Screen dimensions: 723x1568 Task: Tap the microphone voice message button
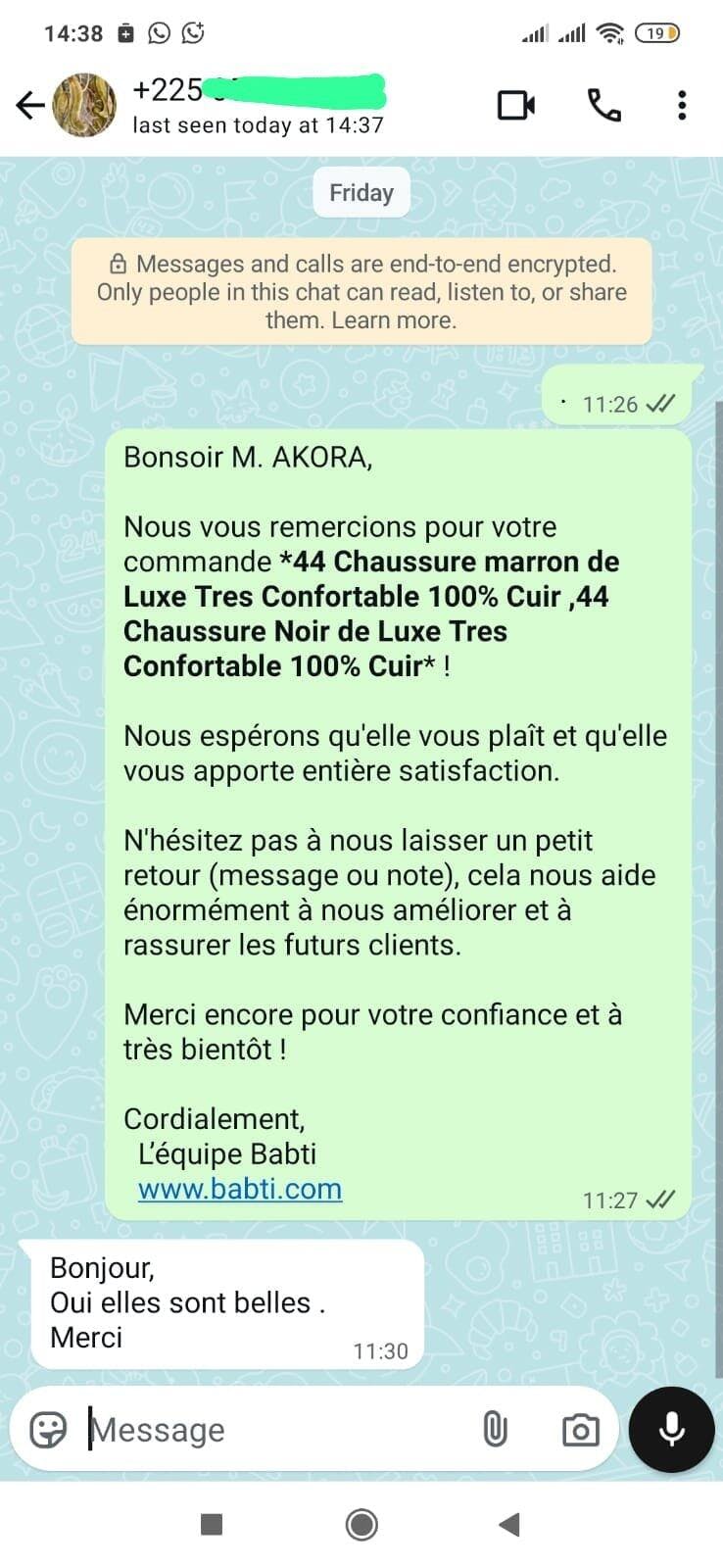coord(672,1430)
